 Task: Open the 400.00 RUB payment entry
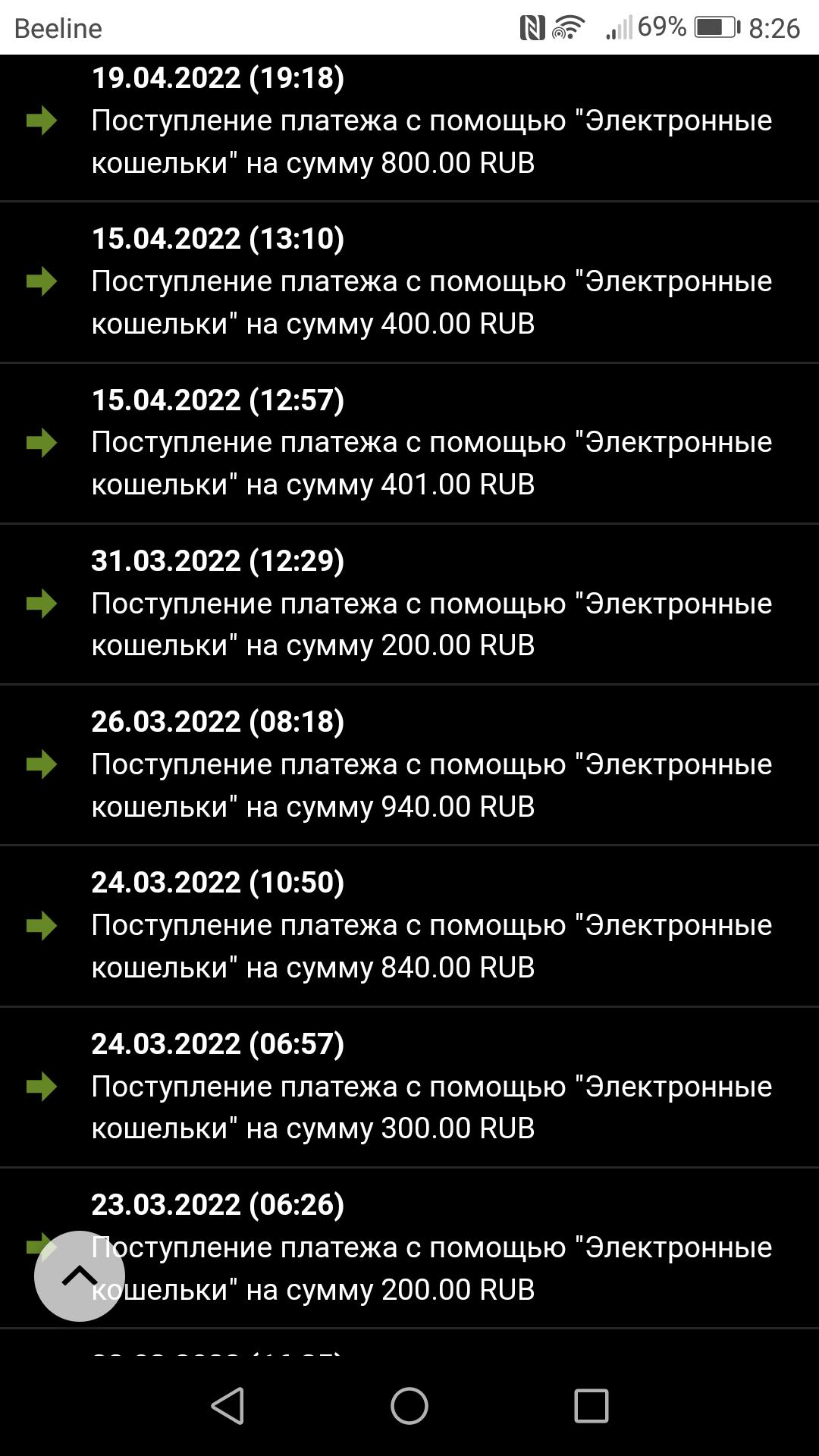(x=431, y=282)
